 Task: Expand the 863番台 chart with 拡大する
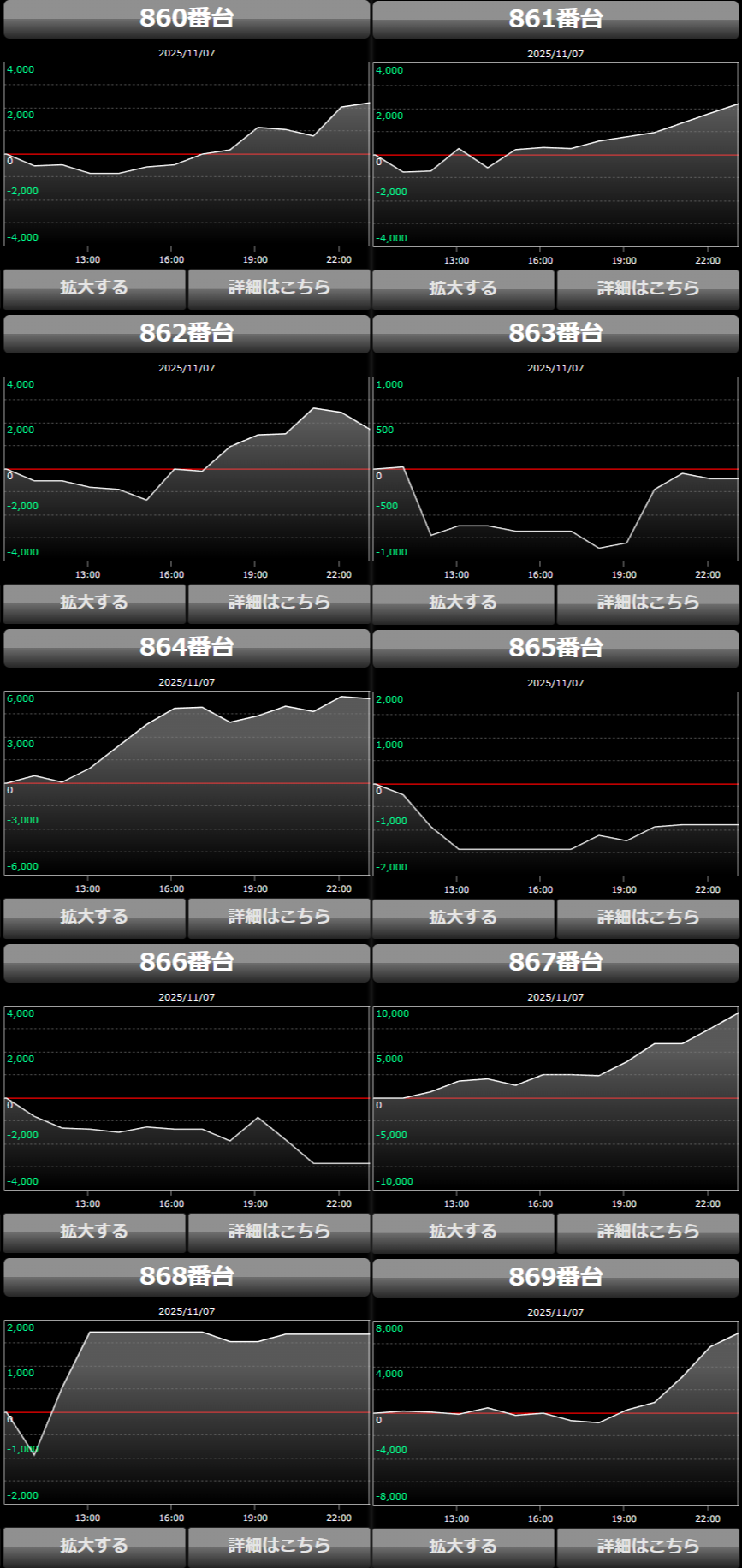[x=463, y=603]
